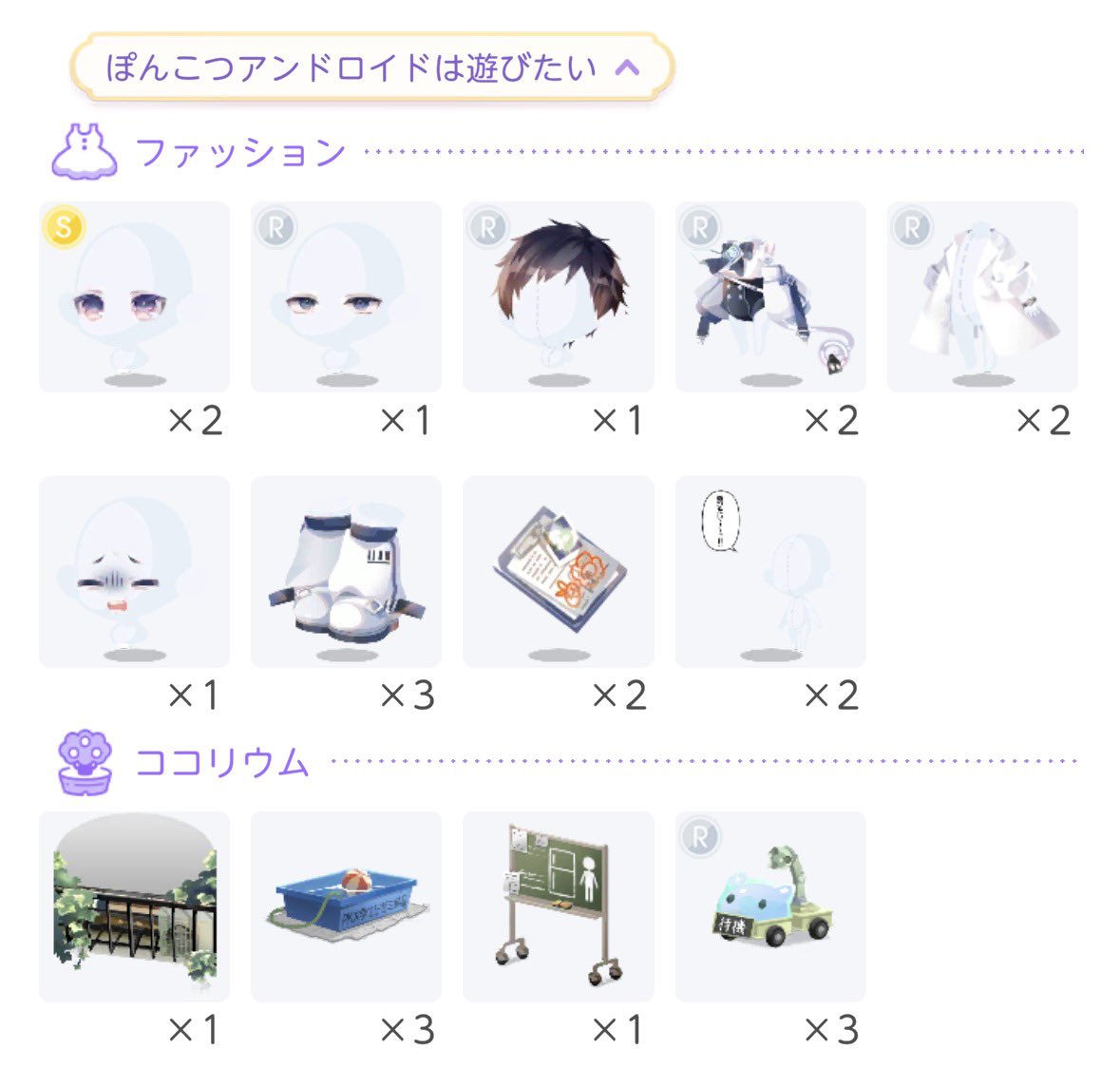Select the blue pool with ball item
Screen dimensions: 1120x1087
tap(347, 906)
